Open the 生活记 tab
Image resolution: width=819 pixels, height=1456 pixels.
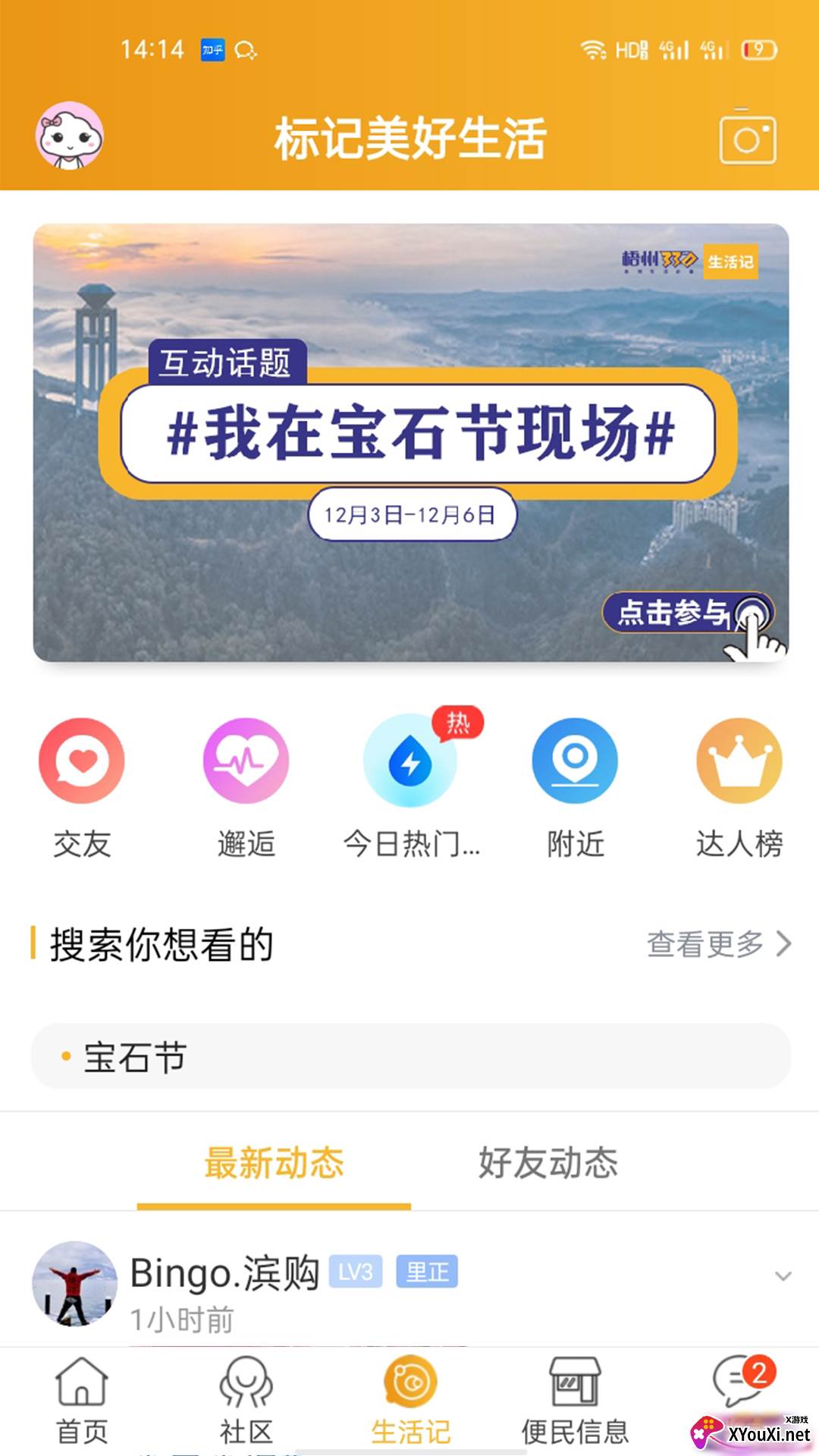tap(410, 1401)
